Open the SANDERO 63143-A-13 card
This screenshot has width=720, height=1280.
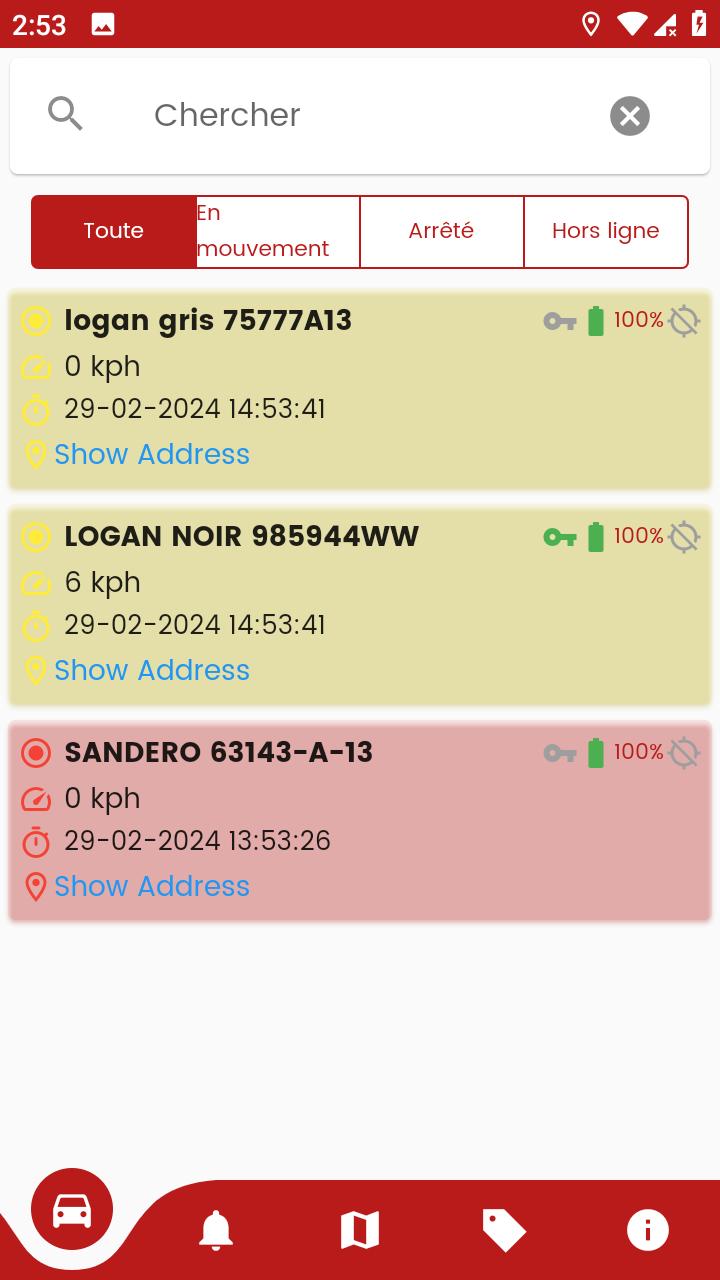[x=360, y=822]
